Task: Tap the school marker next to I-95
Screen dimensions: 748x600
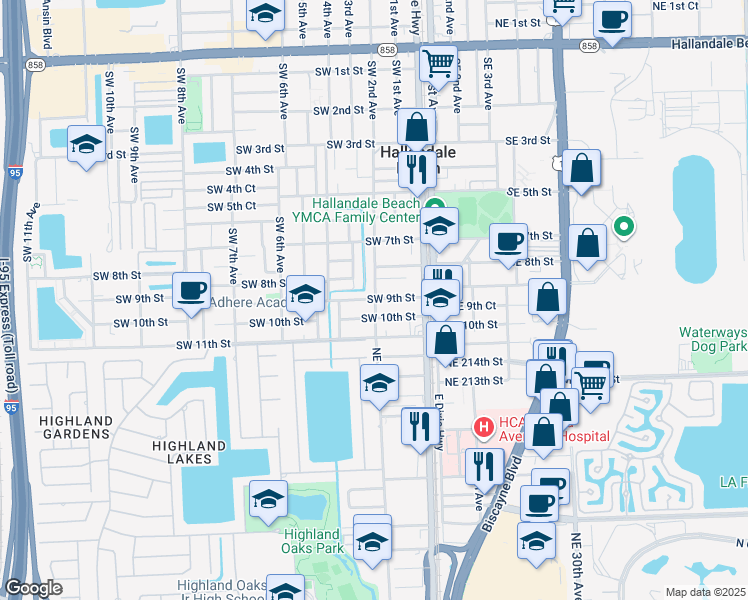Action: (x=86, y=145)
